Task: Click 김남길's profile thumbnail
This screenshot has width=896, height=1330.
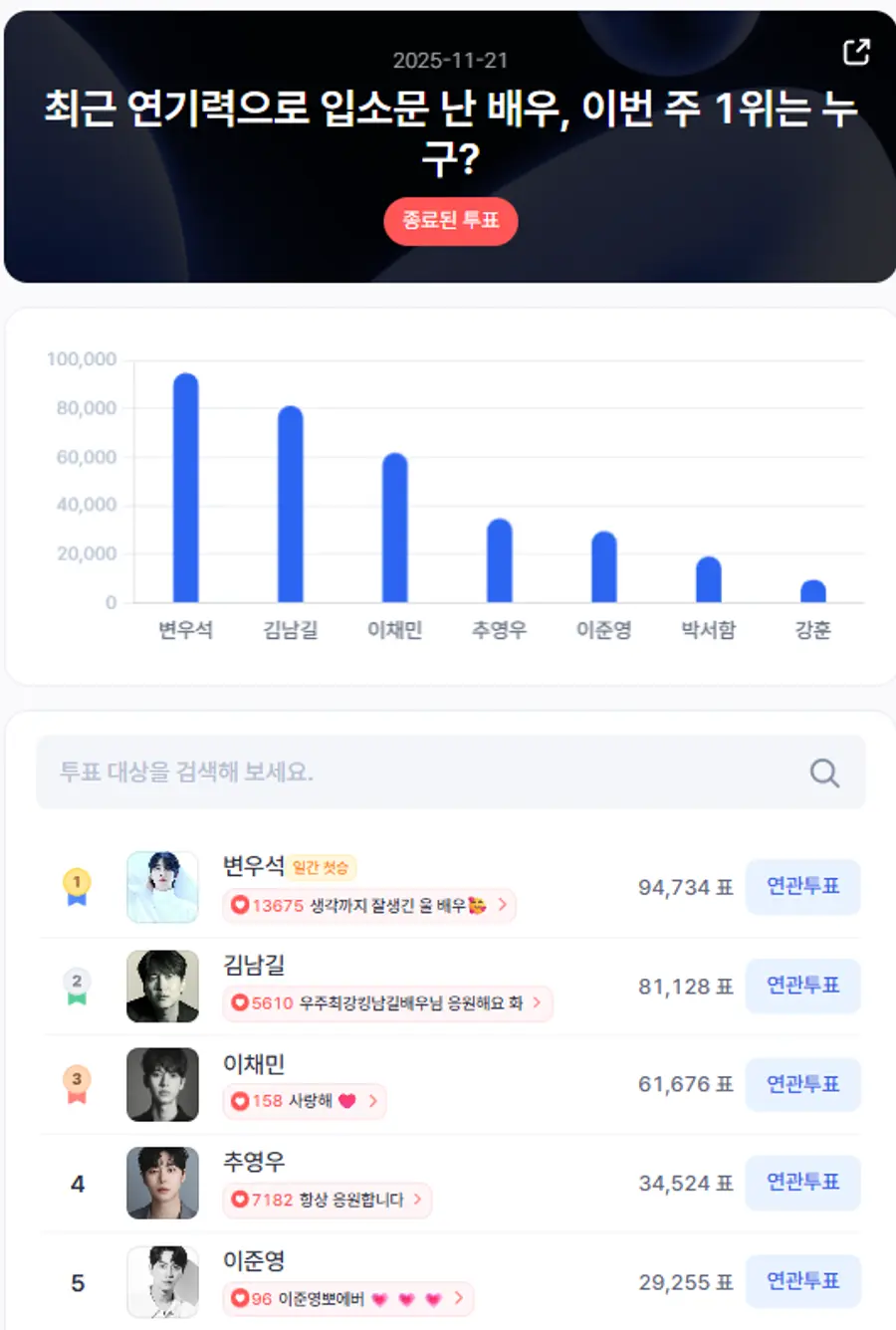Action: point(162,986)
